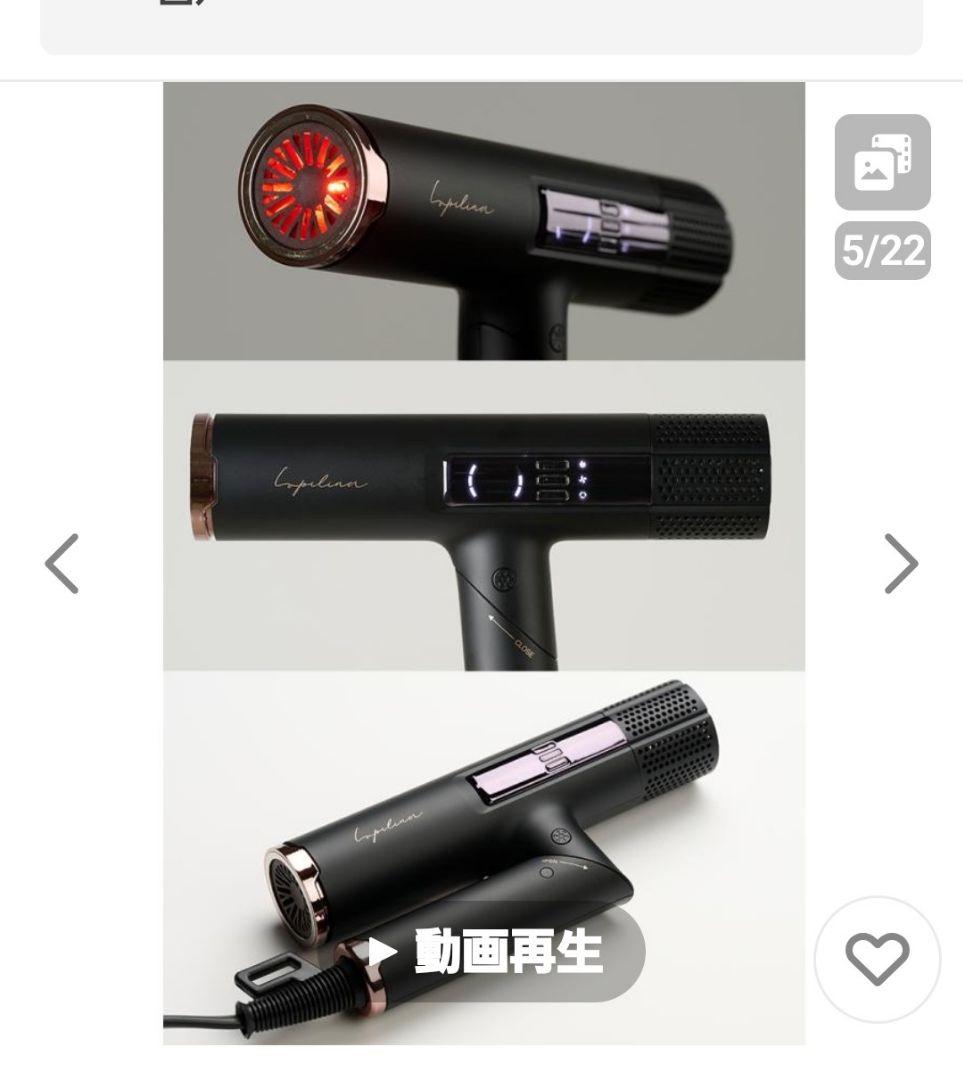Image resolution: width=963 pixels, height=1080 pixels.
Task: Show the previous product image
Action: tap(62, 564)
